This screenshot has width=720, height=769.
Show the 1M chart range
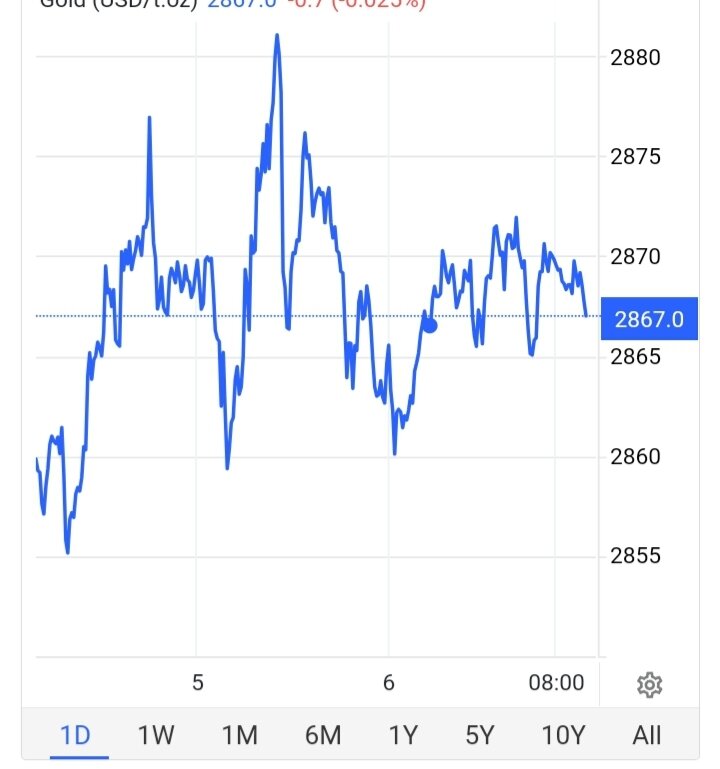click(x=239, y=735)
